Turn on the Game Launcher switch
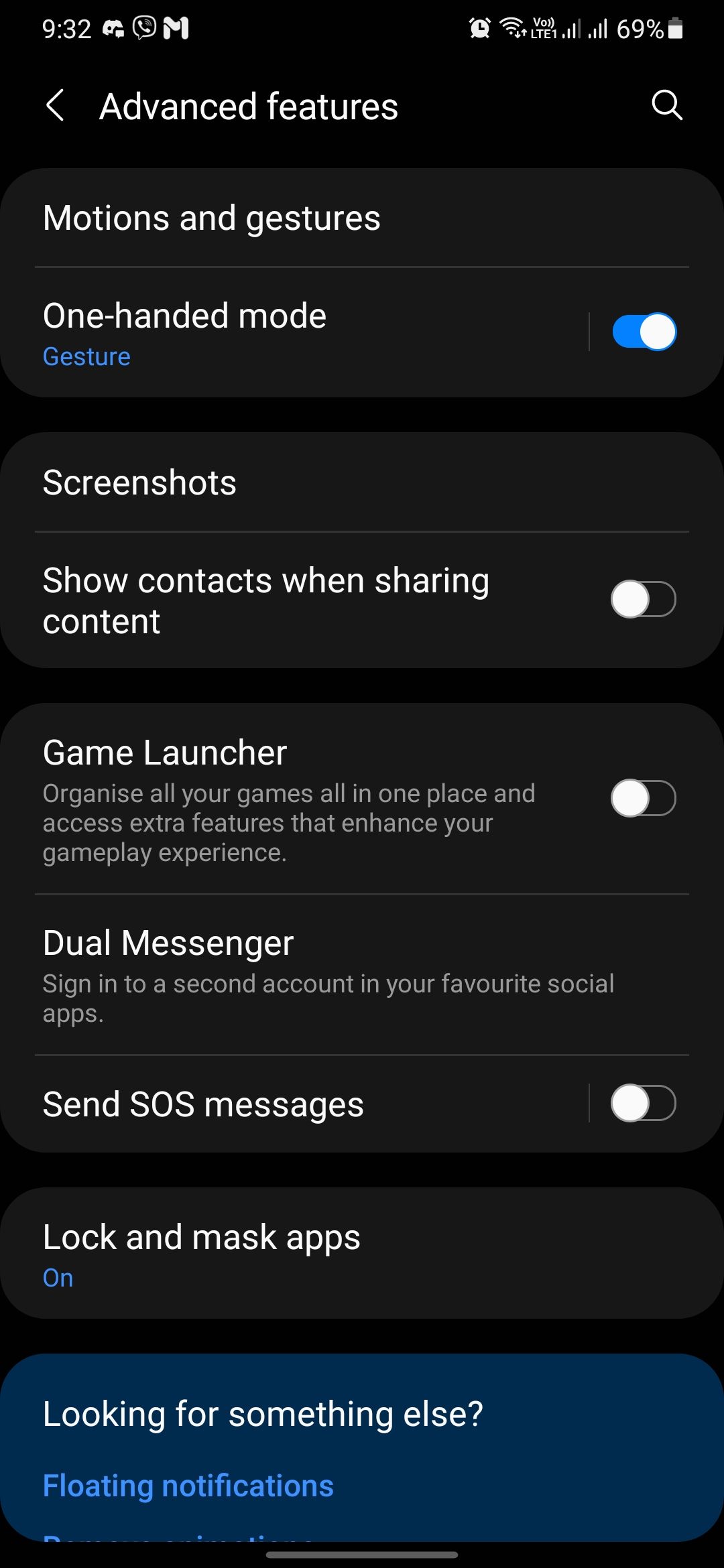Screen dimensions: 724x1568 point(643,798)
